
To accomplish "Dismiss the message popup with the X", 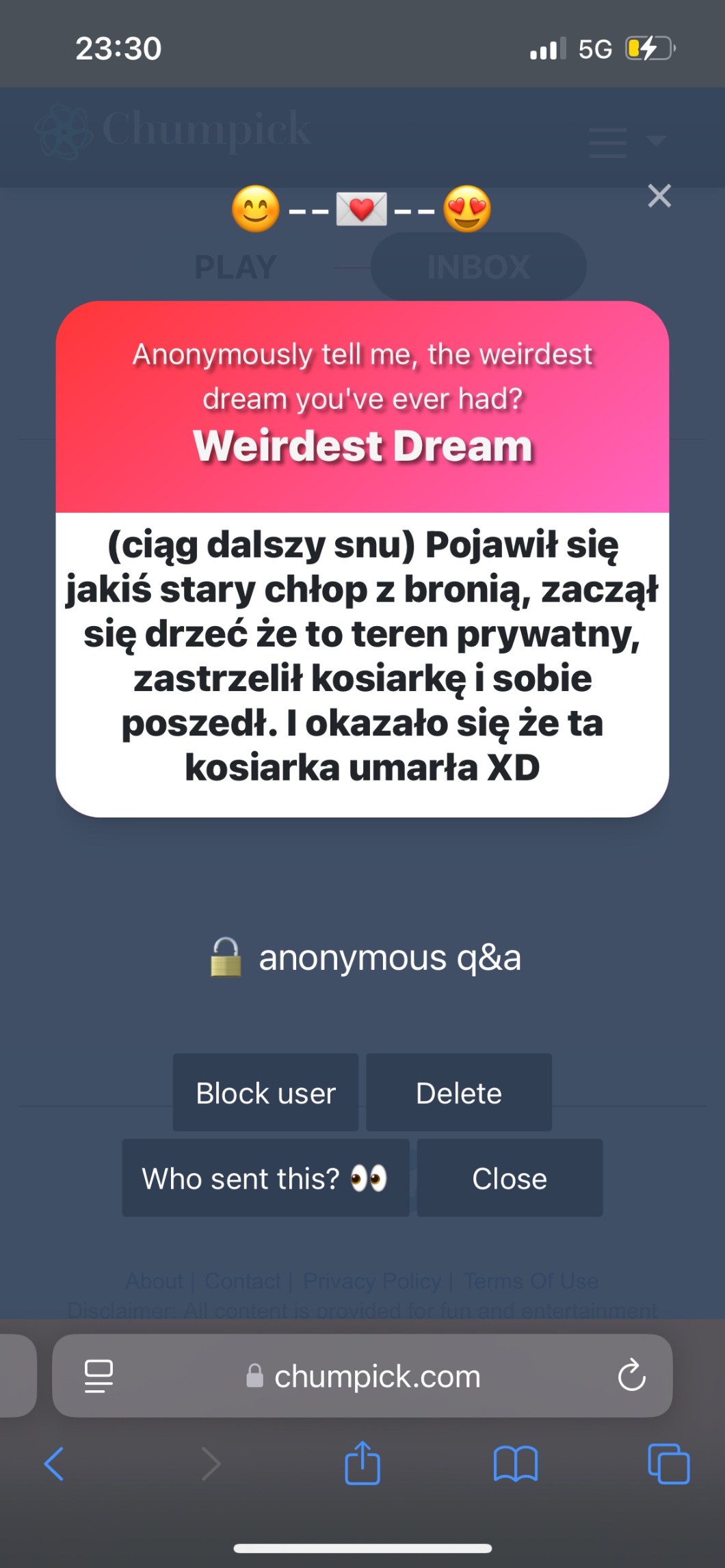I will tap(659, 196).
